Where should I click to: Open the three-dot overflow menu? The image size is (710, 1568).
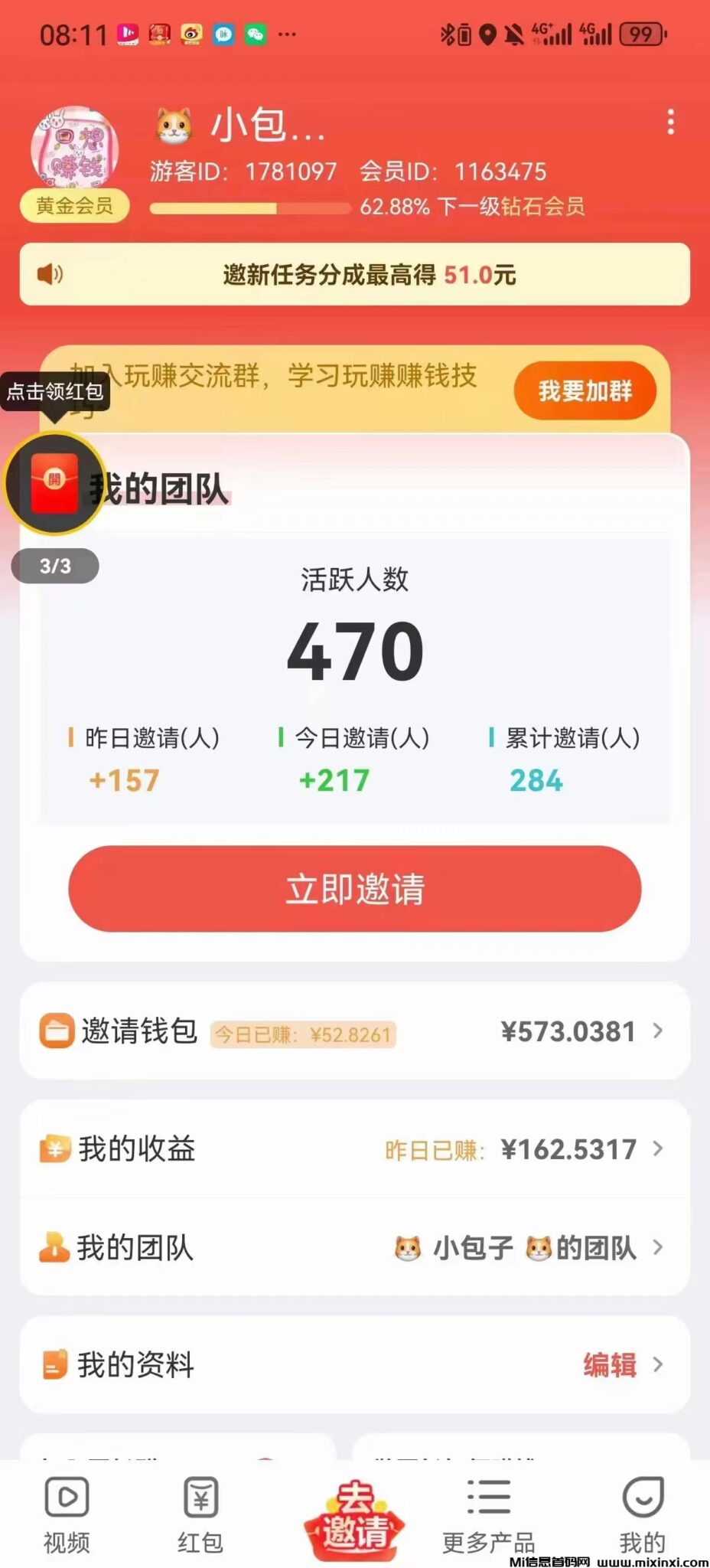click(x=670, y=122)
